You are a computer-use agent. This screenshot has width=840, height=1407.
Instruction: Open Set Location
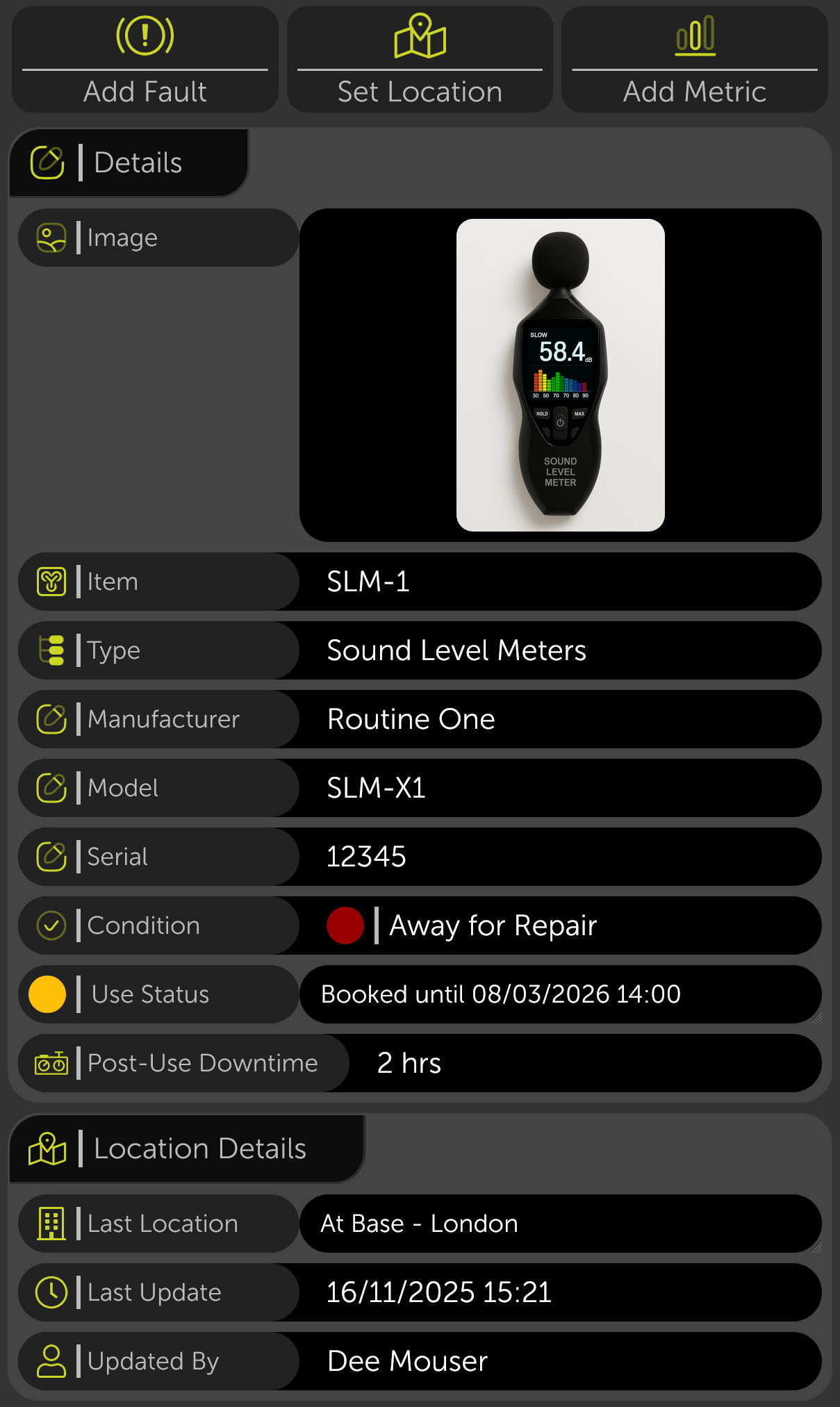pyautogui.click(x=420, y=60)
